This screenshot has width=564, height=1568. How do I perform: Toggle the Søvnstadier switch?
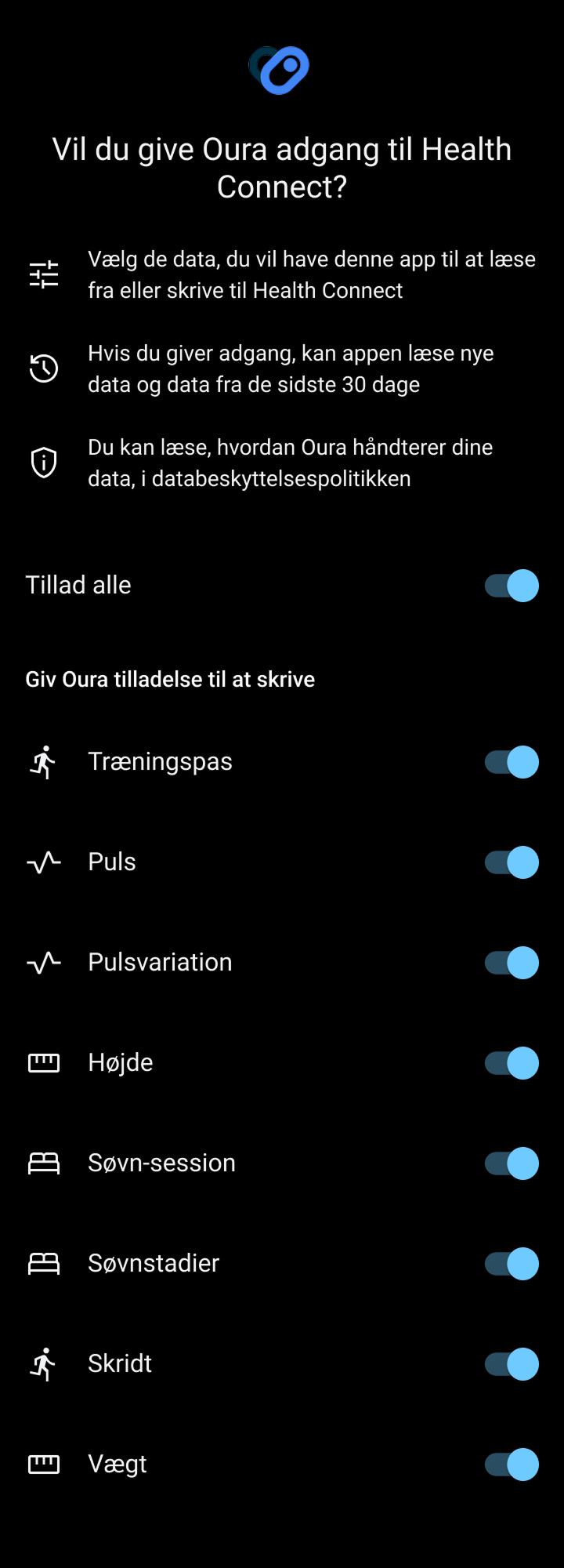(511, 1264)
